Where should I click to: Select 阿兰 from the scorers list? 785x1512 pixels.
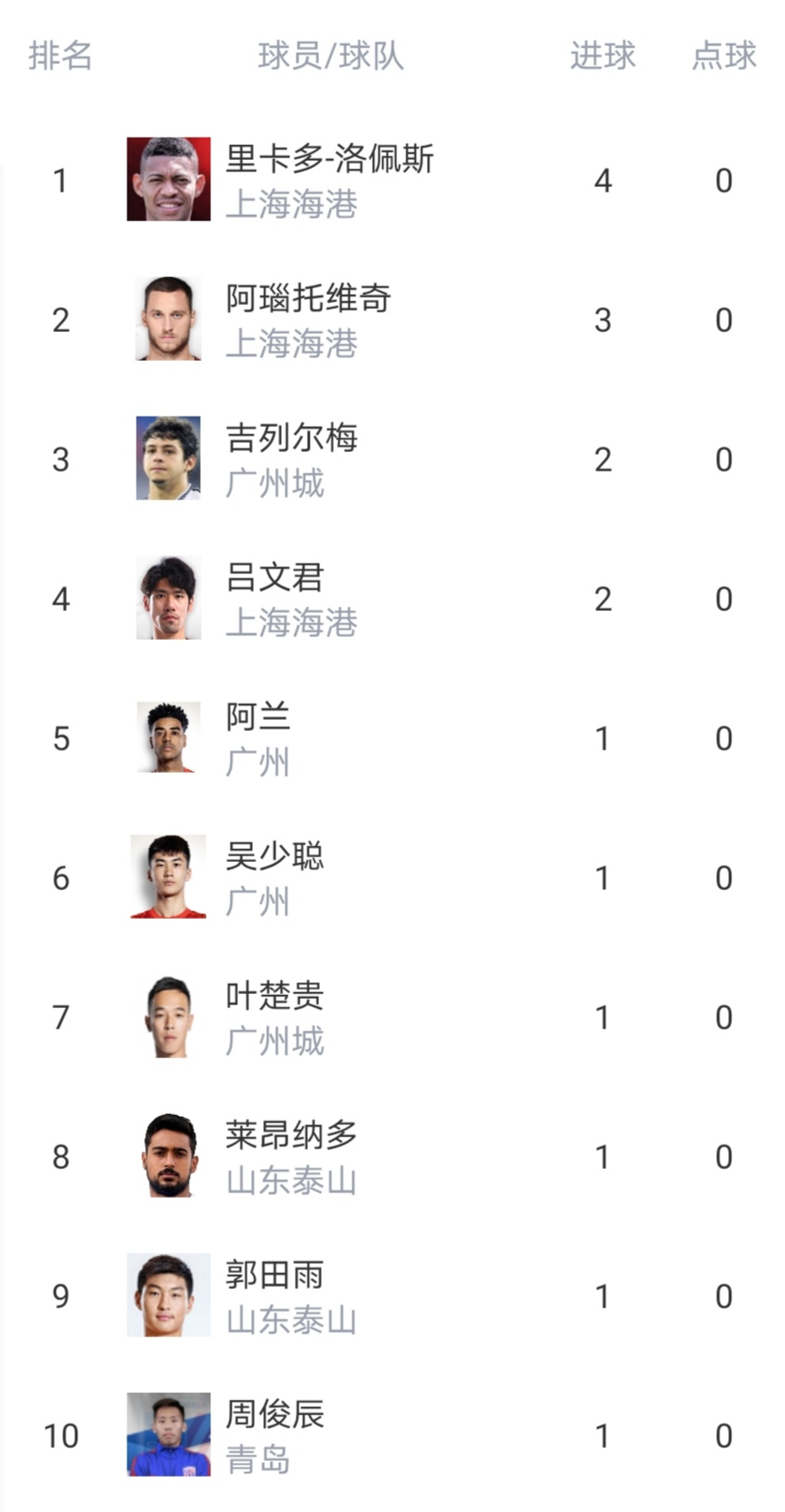click(x=258, y=718)
